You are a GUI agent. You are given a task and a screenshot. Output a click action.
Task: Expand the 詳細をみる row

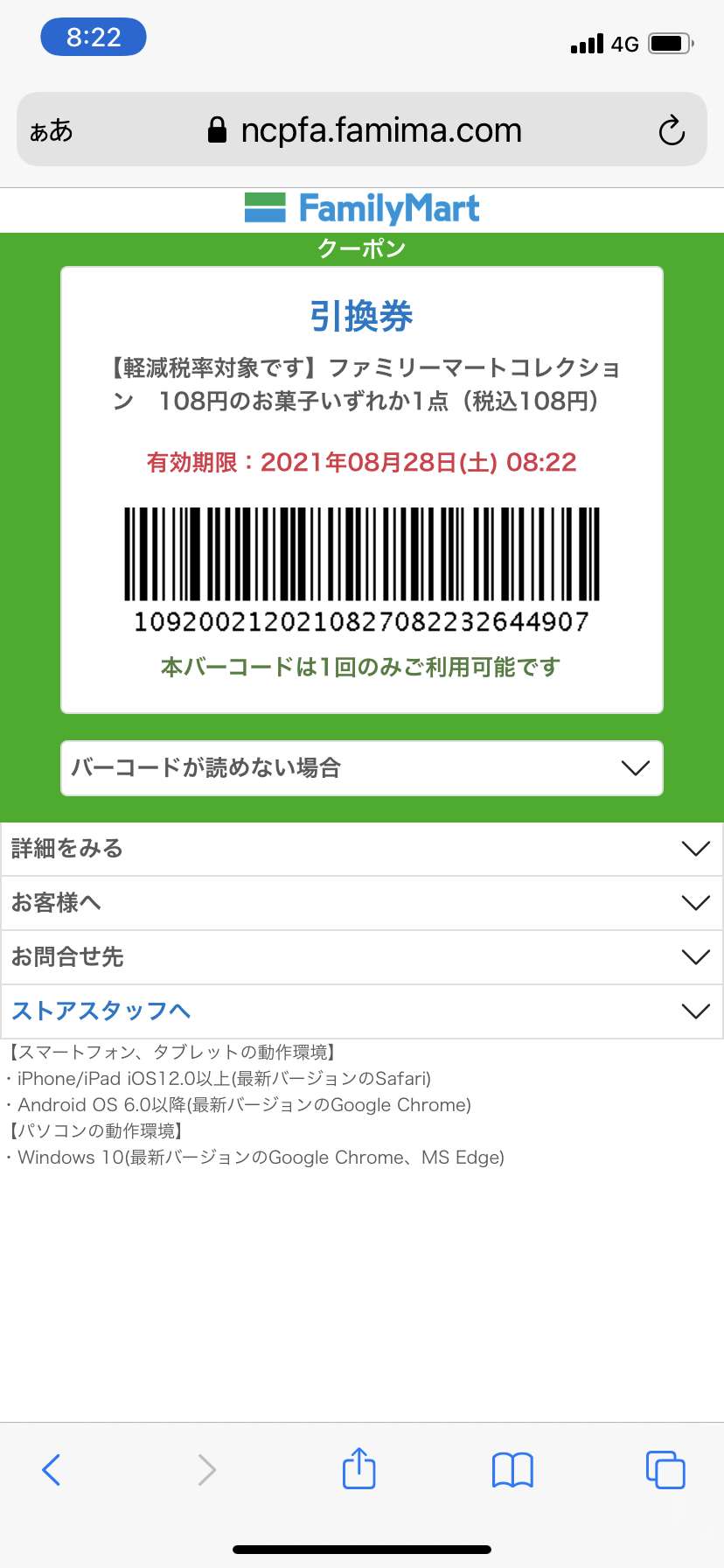[x=362, y=849]
